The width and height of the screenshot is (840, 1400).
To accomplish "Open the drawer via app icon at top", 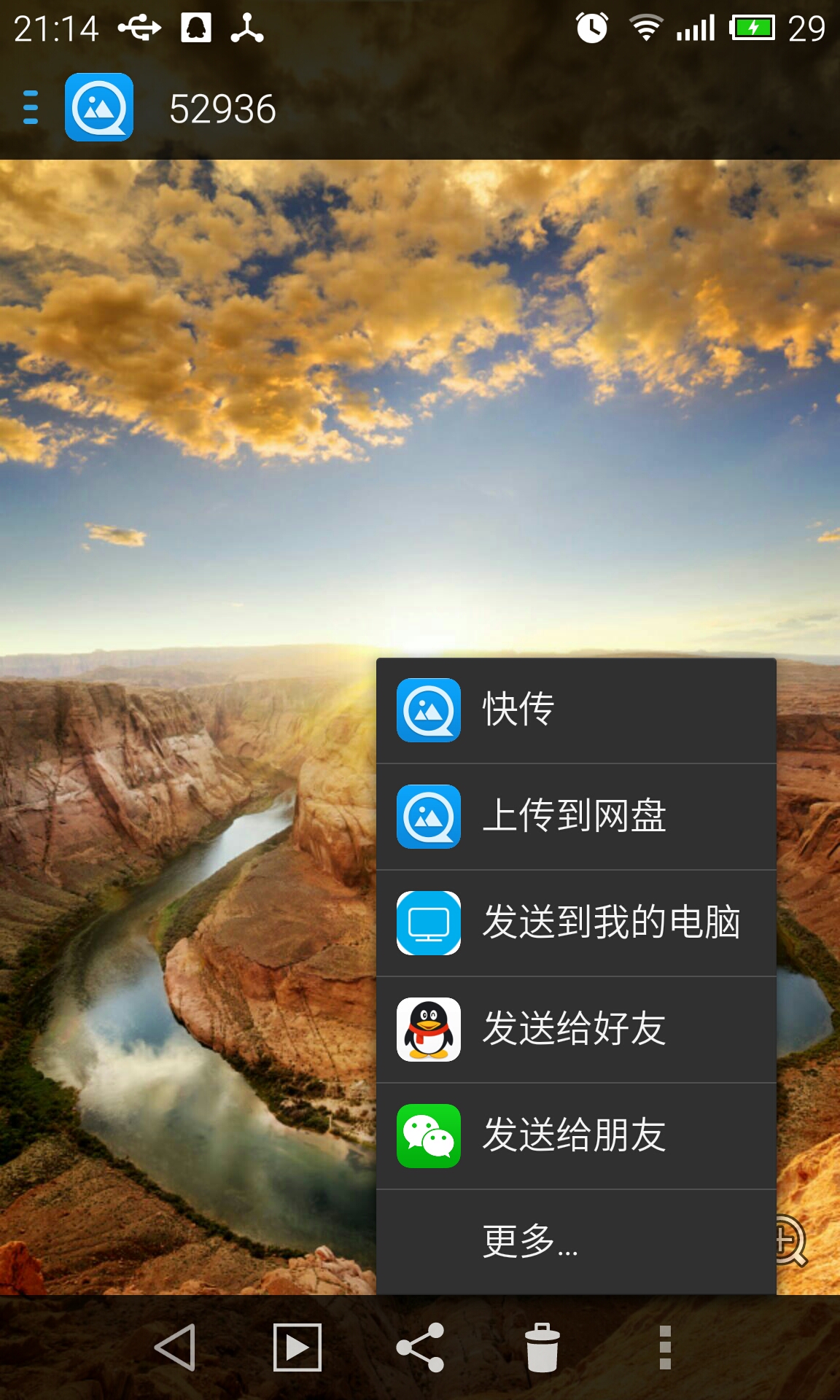I will (99, 107).
